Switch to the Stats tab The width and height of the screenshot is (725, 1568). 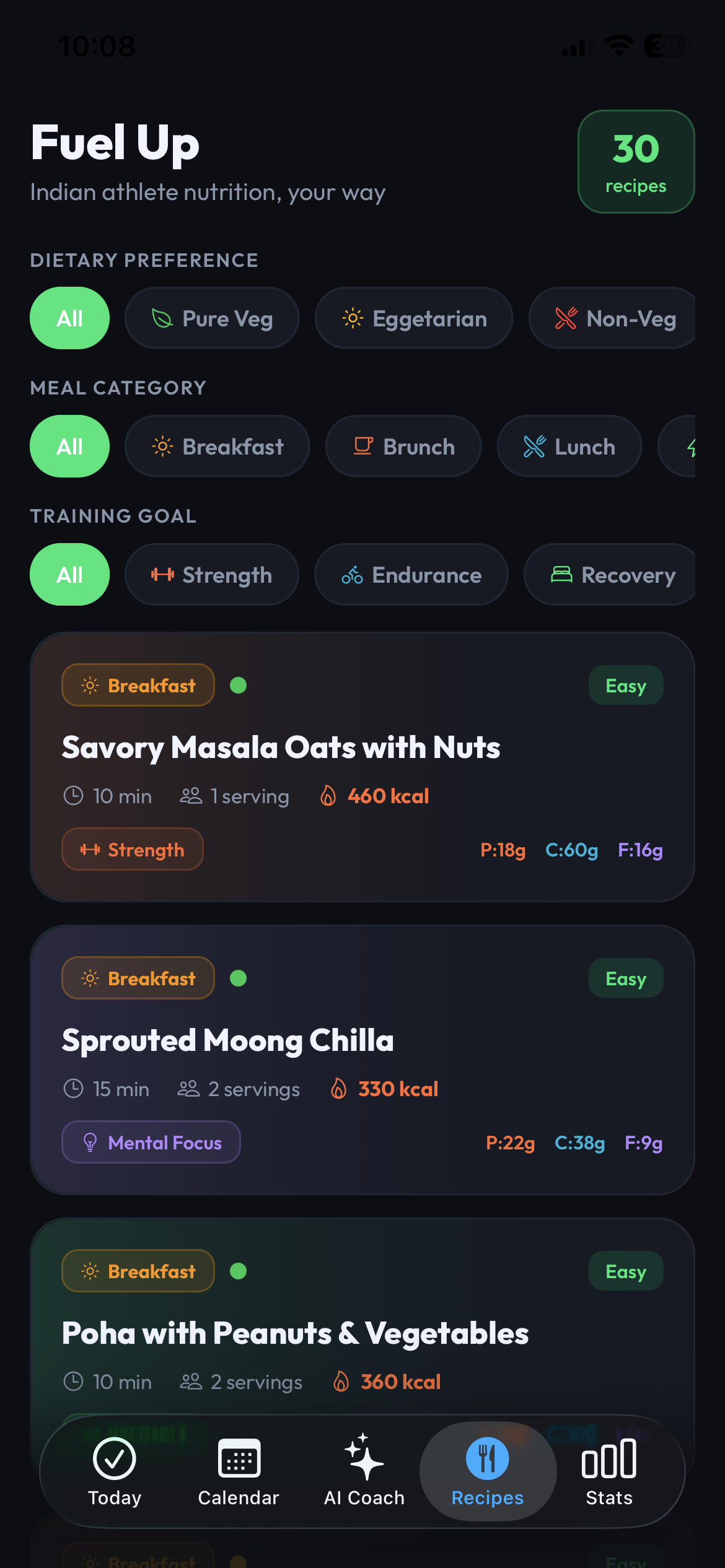[x=609, y=1472]
